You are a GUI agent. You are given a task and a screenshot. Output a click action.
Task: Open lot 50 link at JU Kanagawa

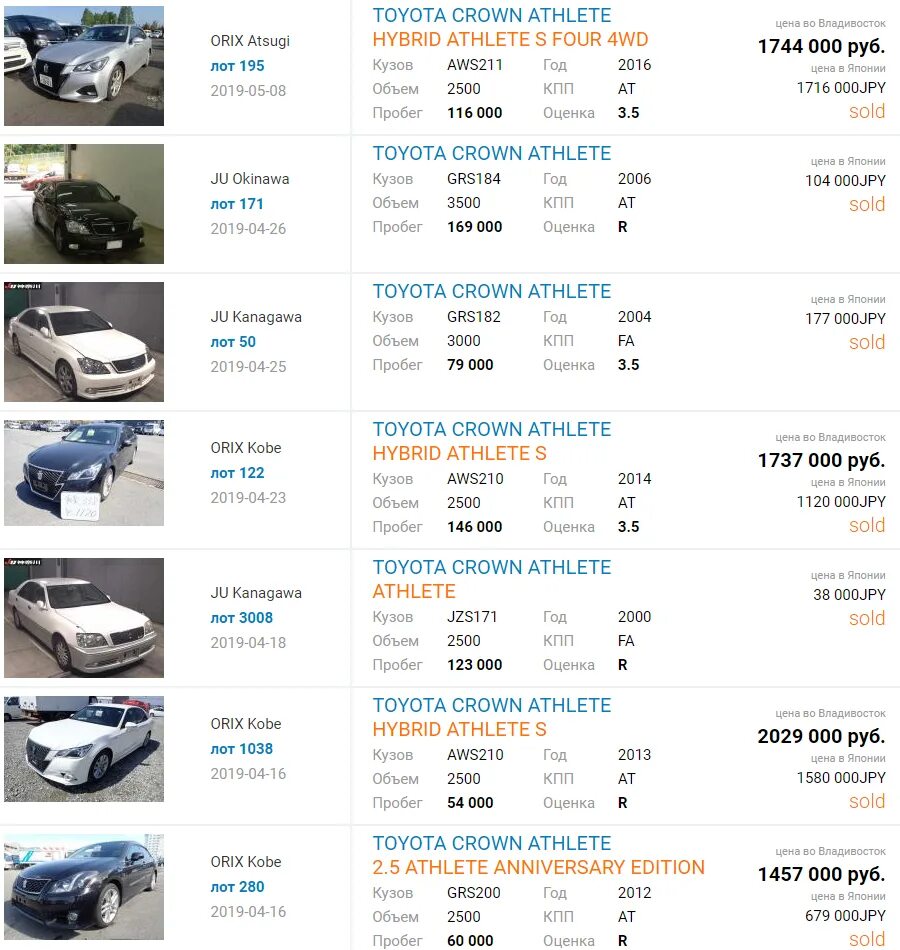(233, 342)
